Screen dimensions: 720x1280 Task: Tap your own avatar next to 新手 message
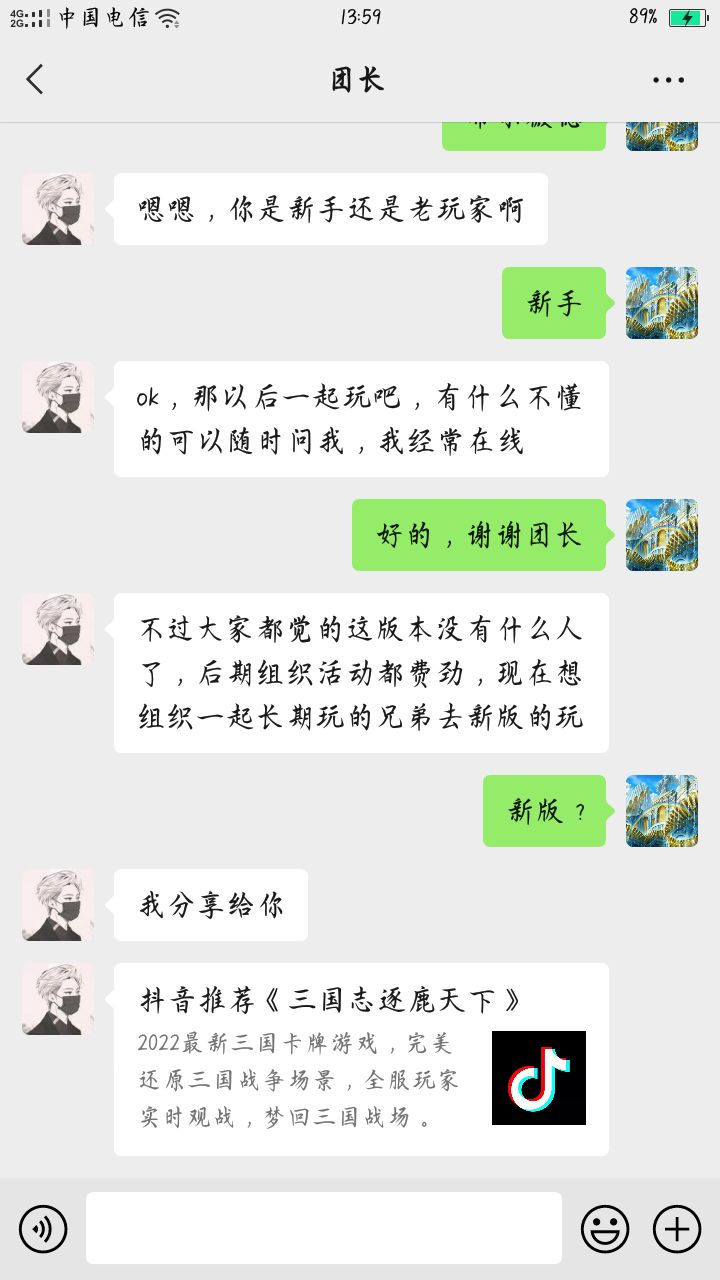pos(662,303)
